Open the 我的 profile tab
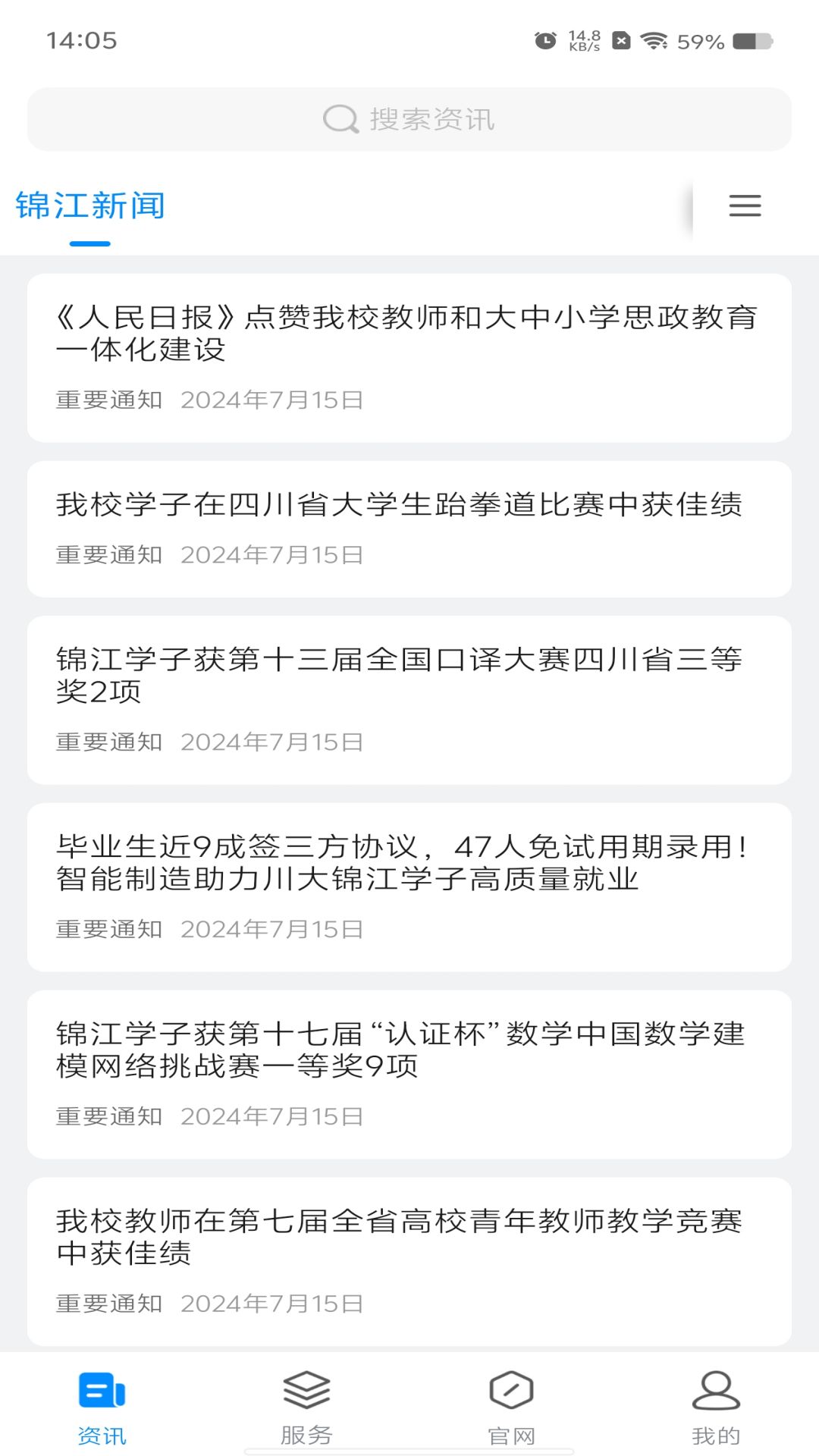819x1456 pixels. (716, 1407)
